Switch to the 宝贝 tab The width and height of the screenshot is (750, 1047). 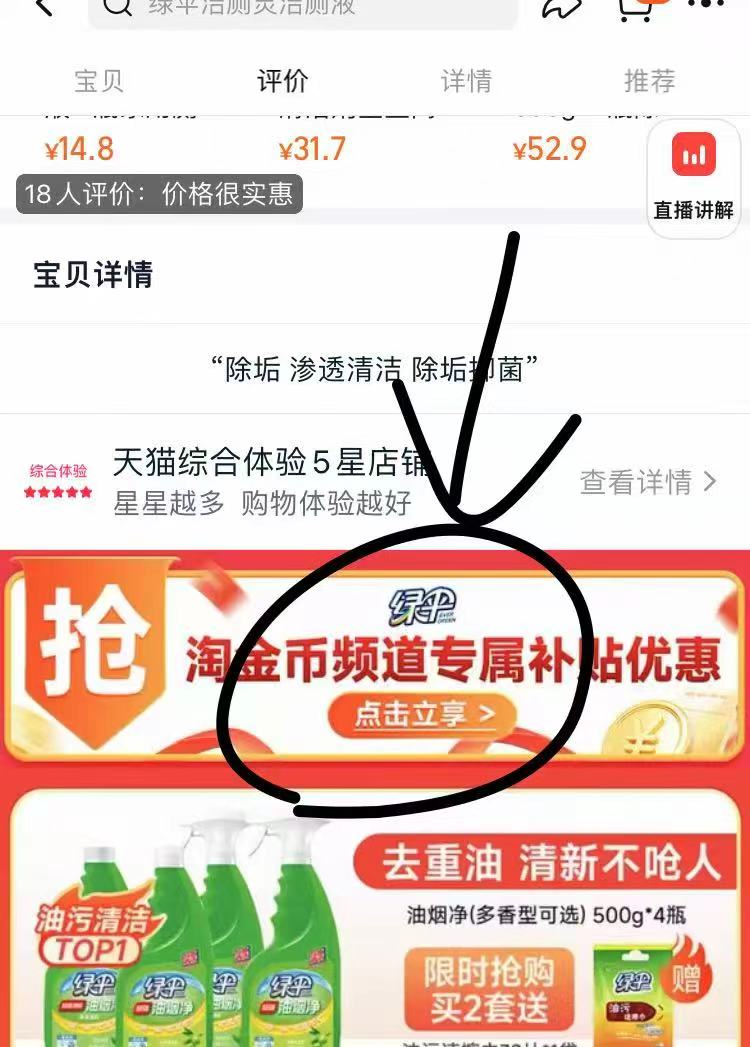[x=98, y=82]
